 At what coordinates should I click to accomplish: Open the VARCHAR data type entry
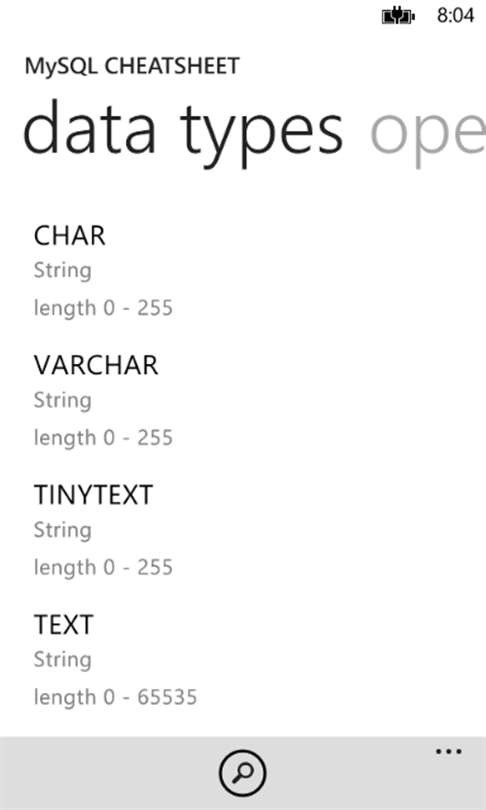tap(243, 401)
